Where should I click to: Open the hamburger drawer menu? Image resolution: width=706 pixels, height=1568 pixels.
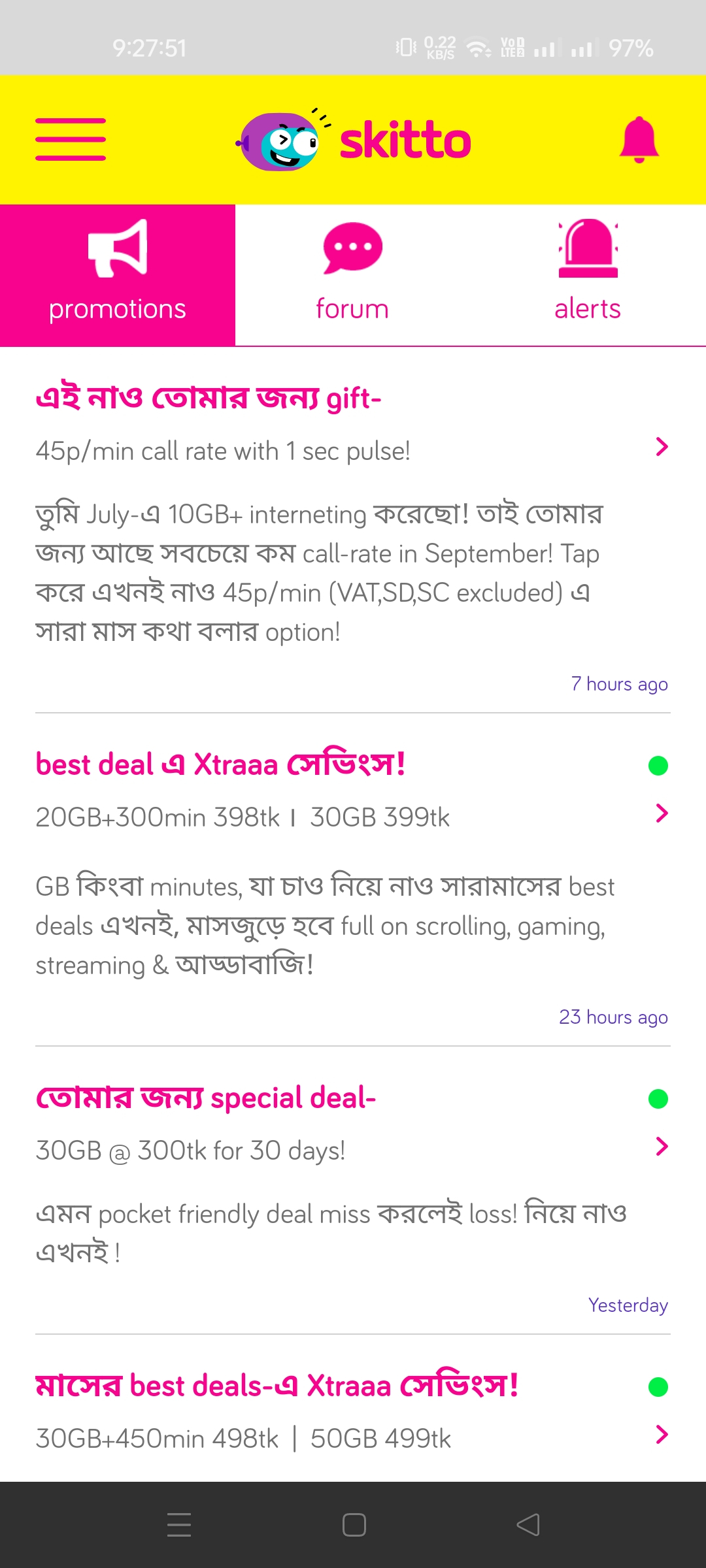point(71,139)
